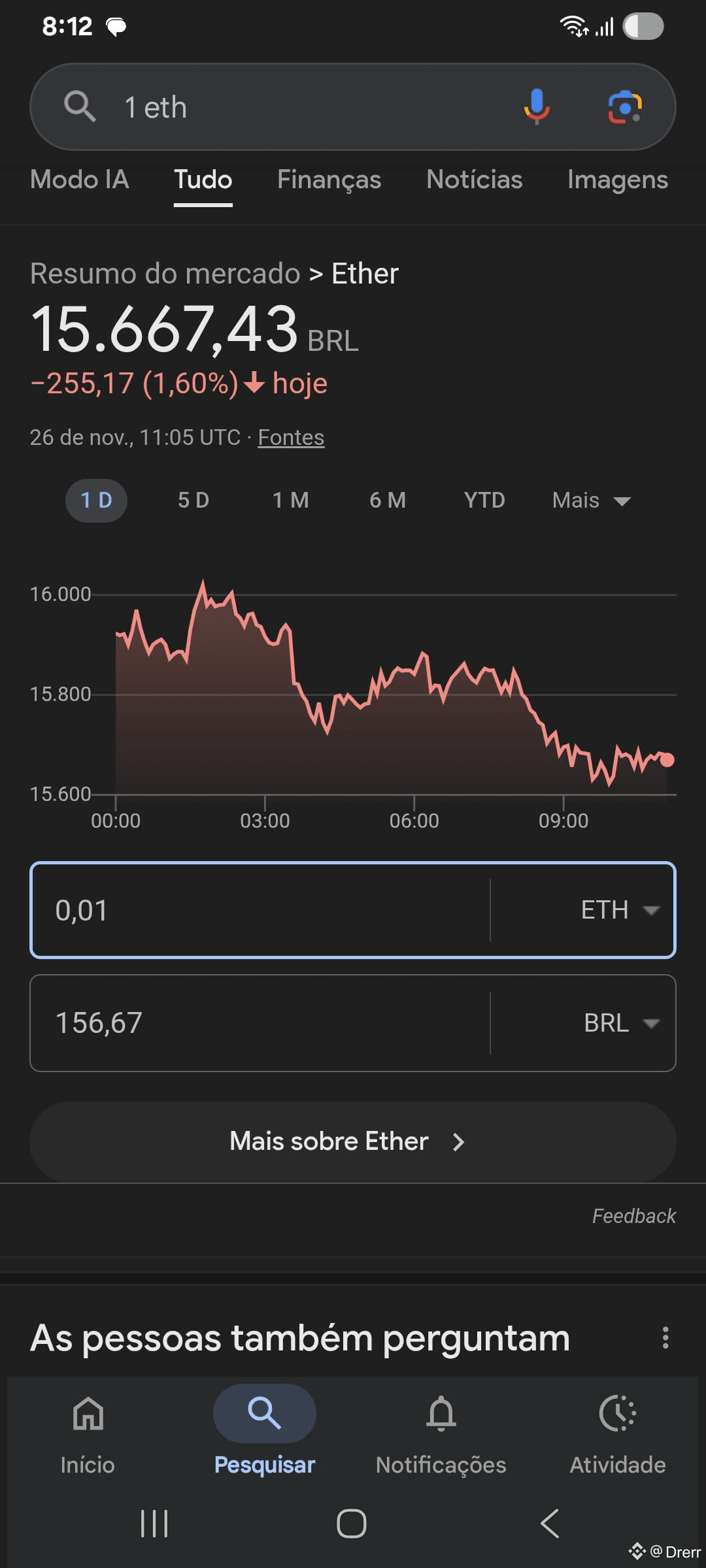Select the YTD chart range
Image resolution: width=706 pixels, height=1568 pixels.
tap(484, 500)
